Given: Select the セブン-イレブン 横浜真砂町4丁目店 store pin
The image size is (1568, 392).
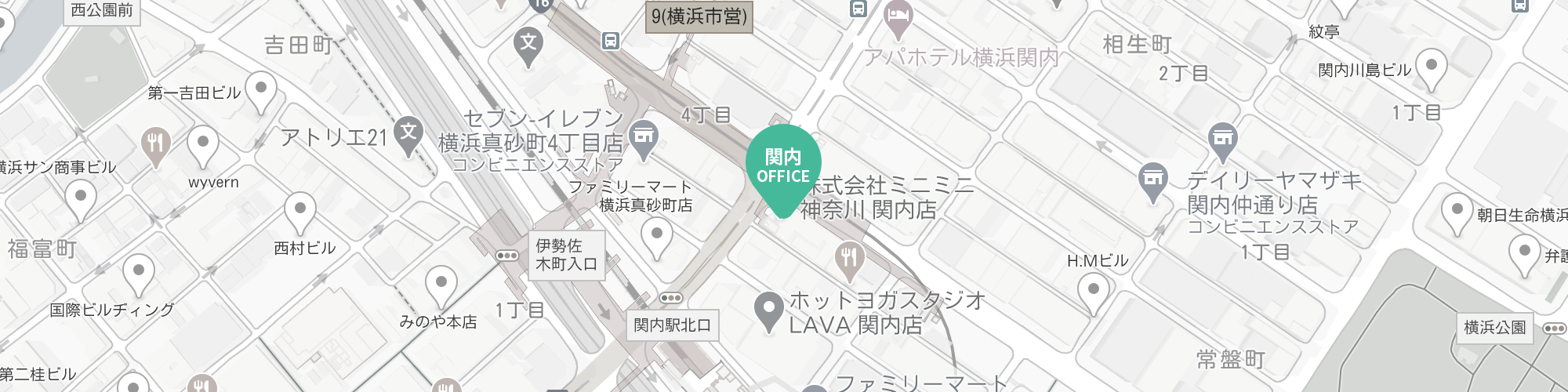Looking at the screenshot, I should point(643,138).
